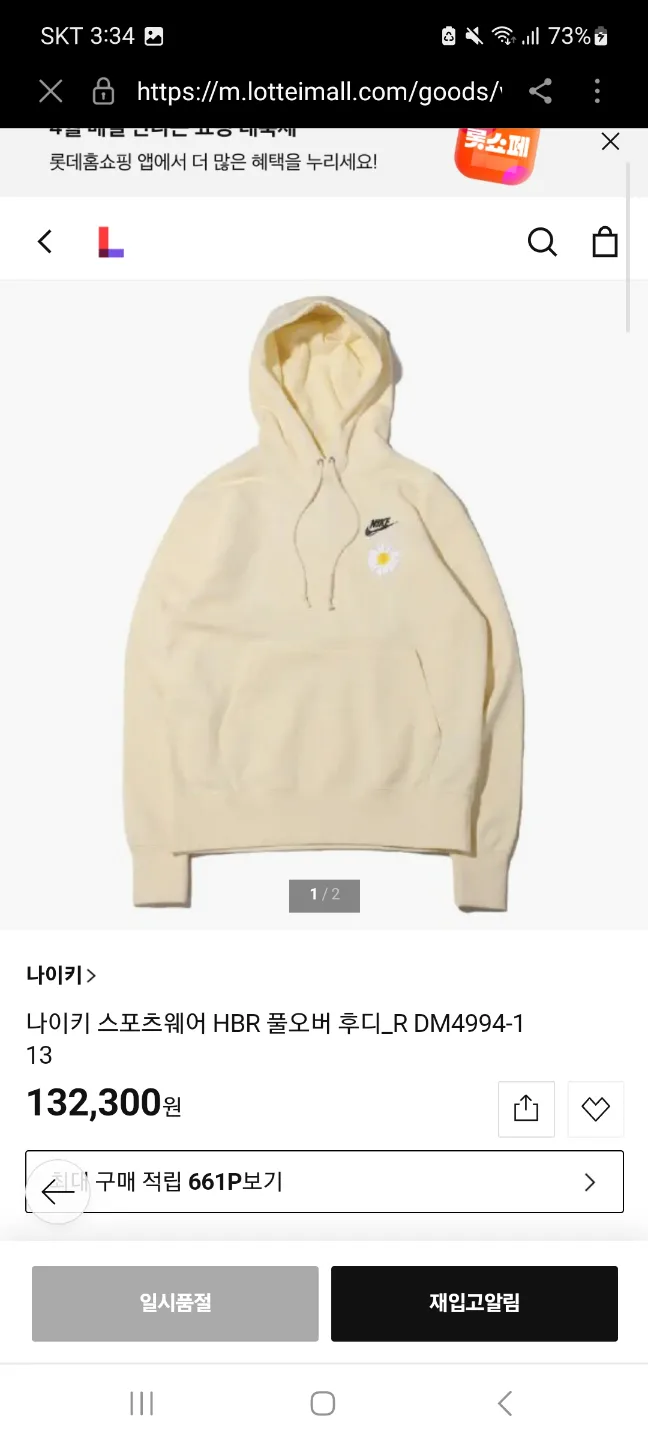Open the Lotte mall home logo
The width and height of the screenshot is (648, 1440).
(111, 242)
